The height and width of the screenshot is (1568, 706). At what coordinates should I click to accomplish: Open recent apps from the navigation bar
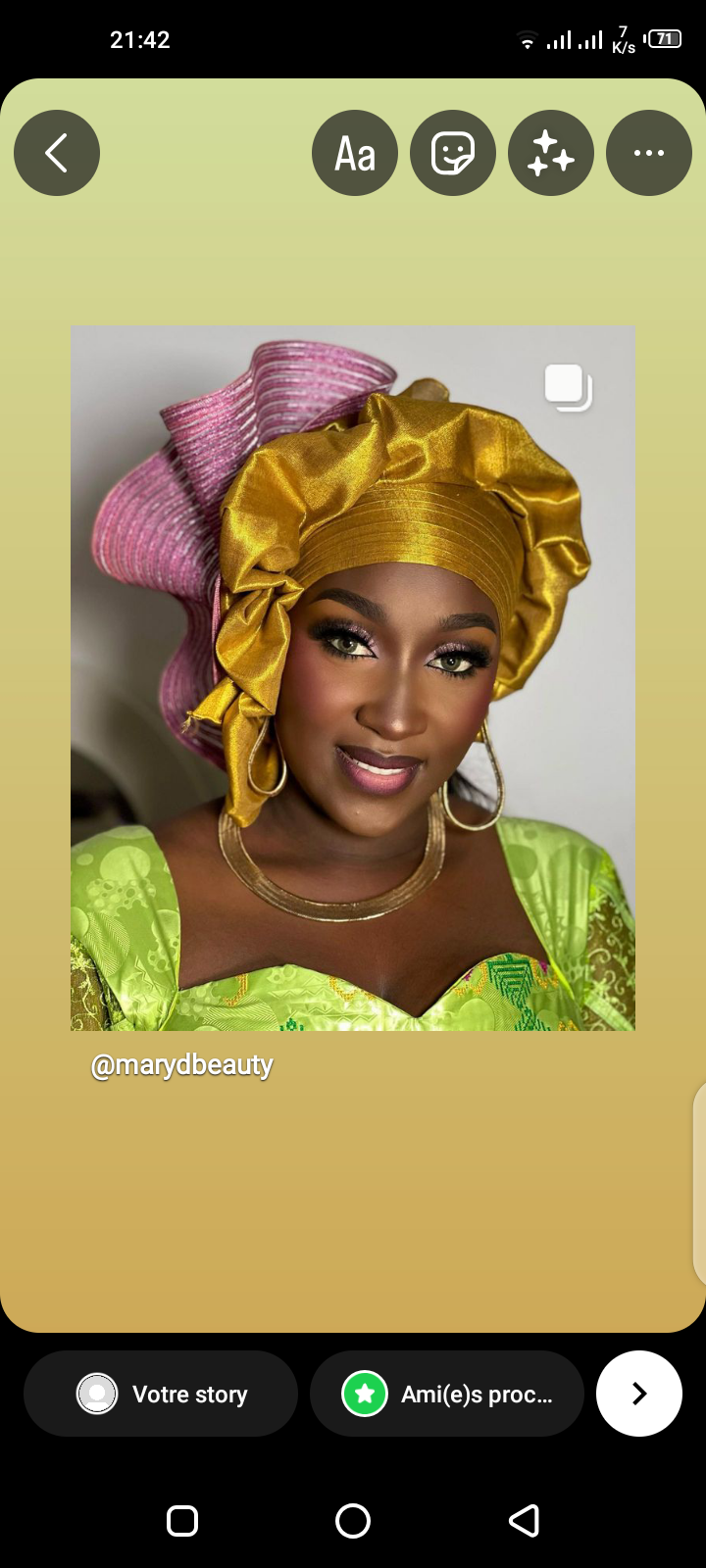point(182,1521)
